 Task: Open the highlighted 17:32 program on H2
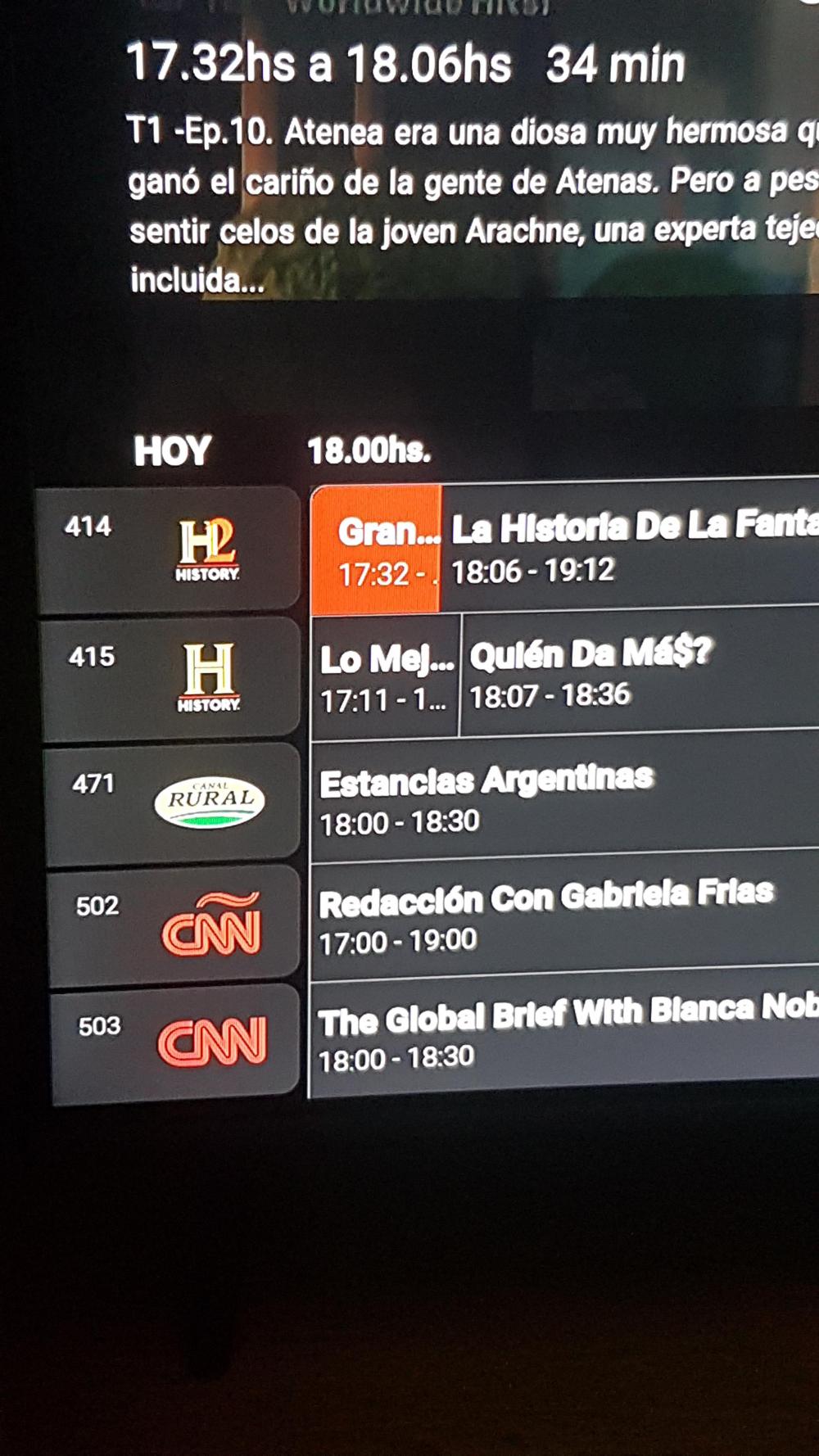click(376, 550)
